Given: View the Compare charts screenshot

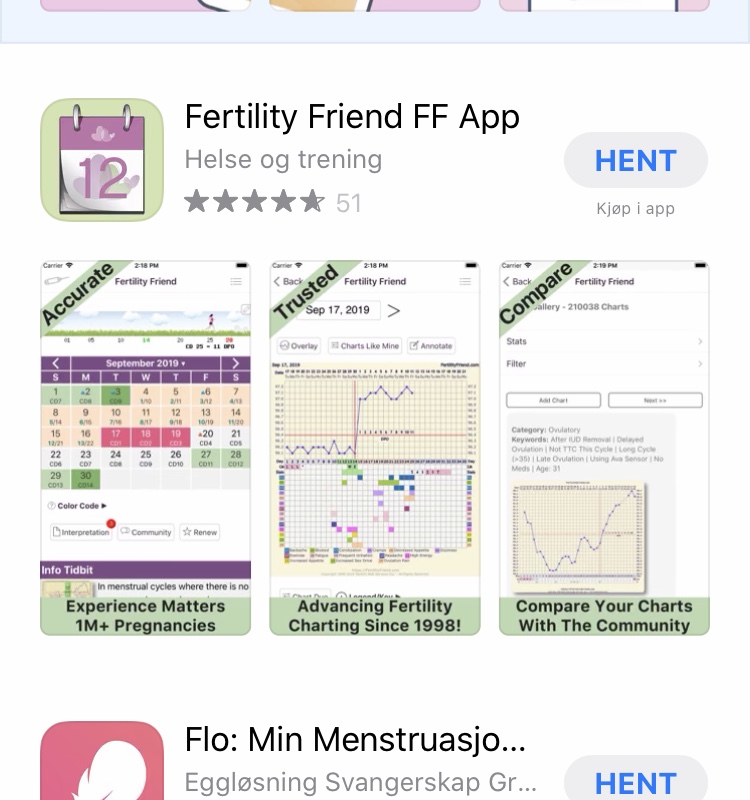Looking at the screenshot, I should click(x=604, y=448).
